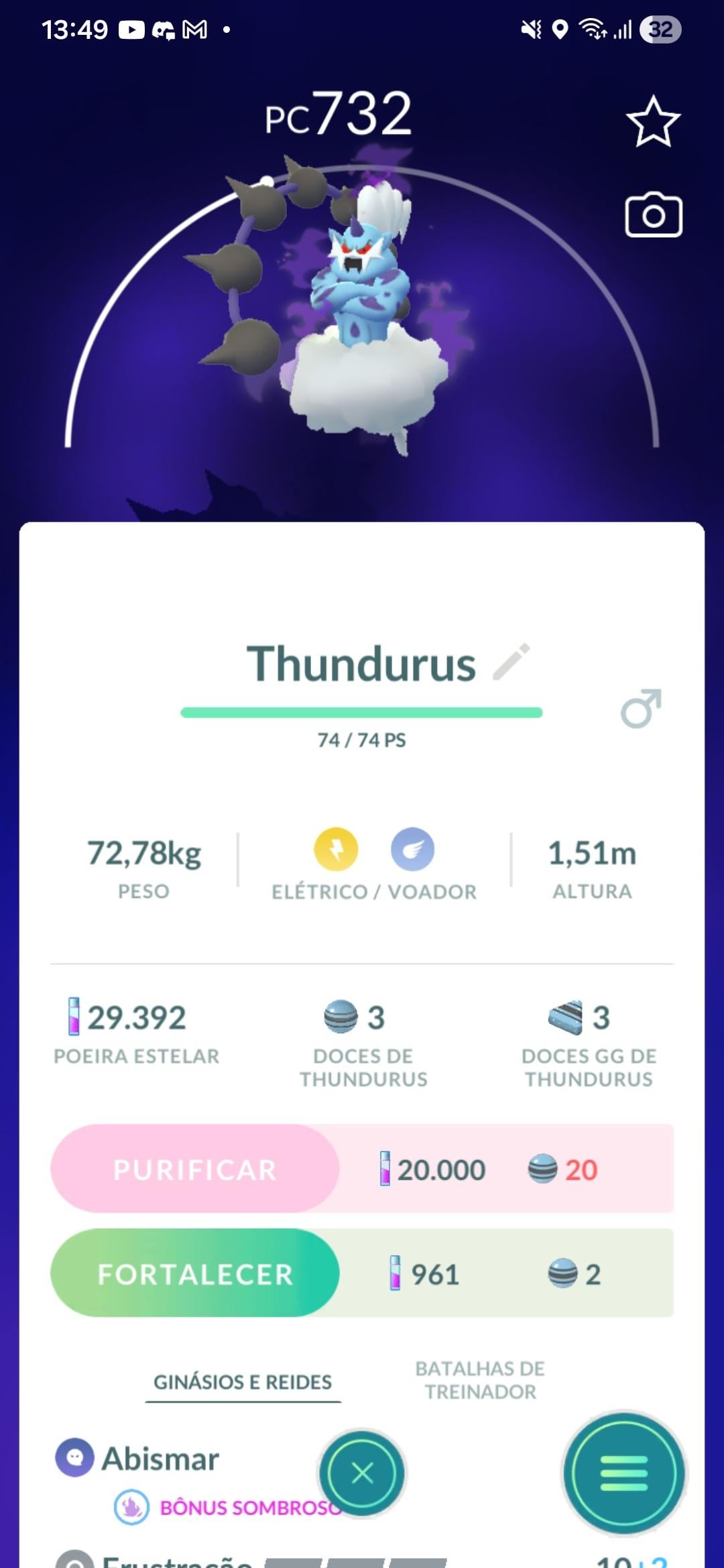Switch to the Batalhas de Treinador tab
The width and height of the screenshot is (724, 1568).
[x=480, y=1380]
